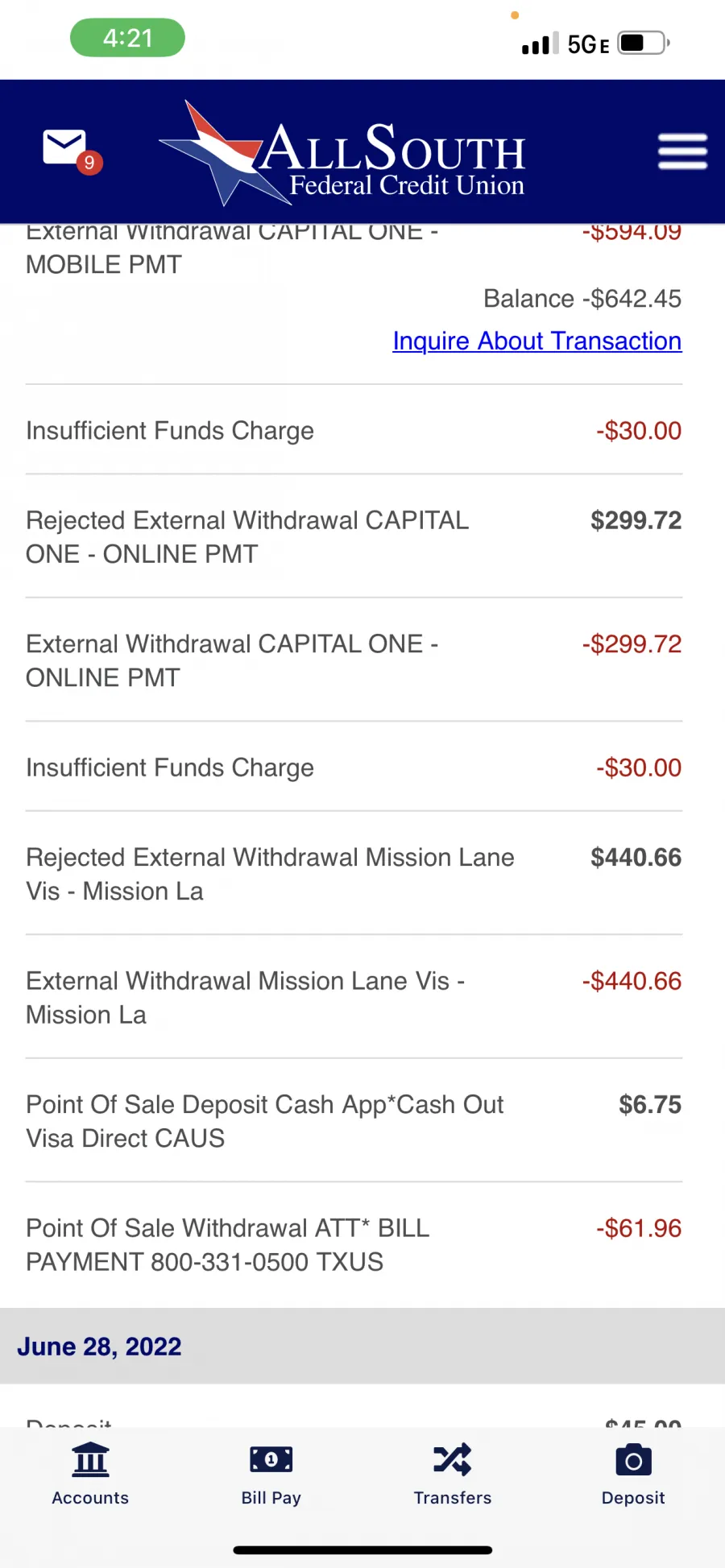Switch to the Accounts tab
This screenshot has width=725, height=1568.
90,1474
